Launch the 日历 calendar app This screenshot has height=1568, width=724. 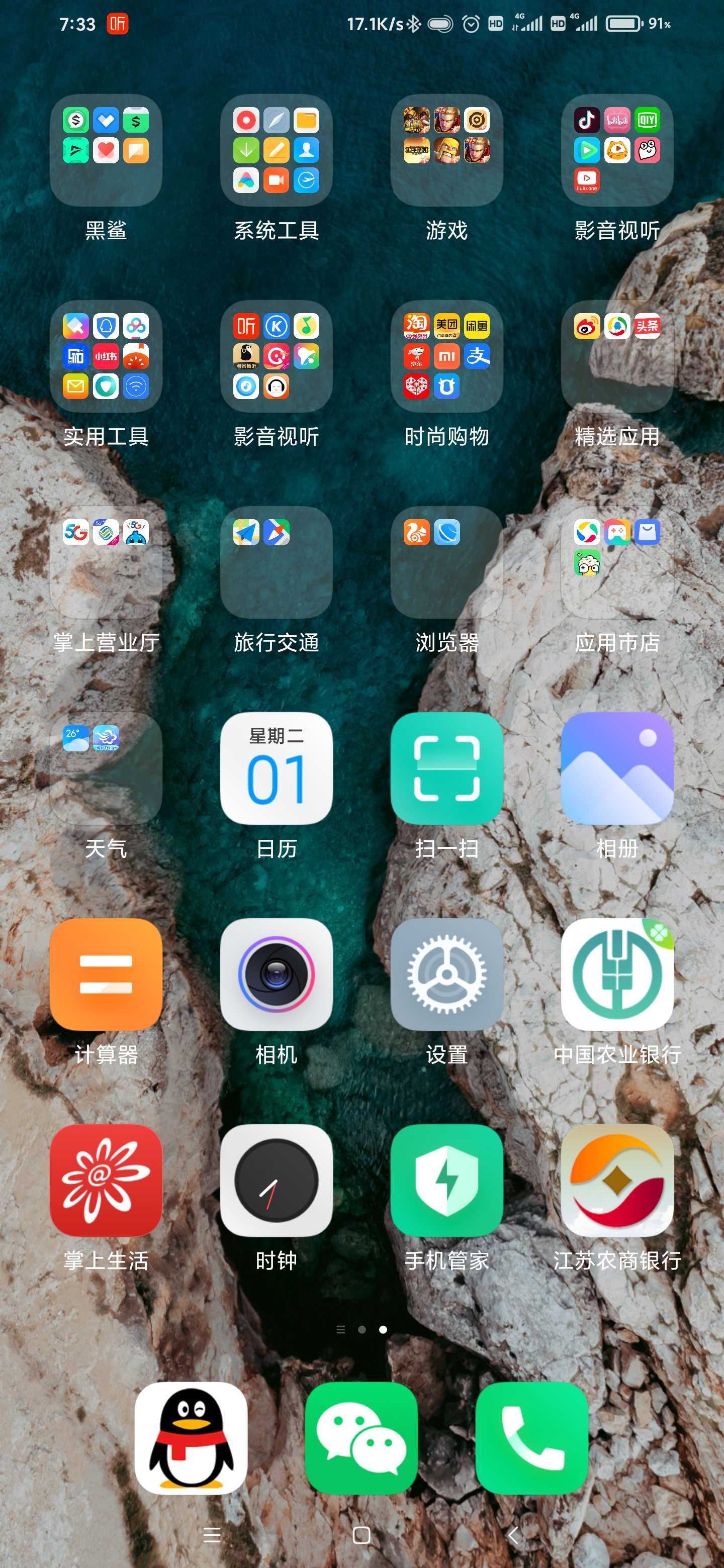[x=277, y=768]
